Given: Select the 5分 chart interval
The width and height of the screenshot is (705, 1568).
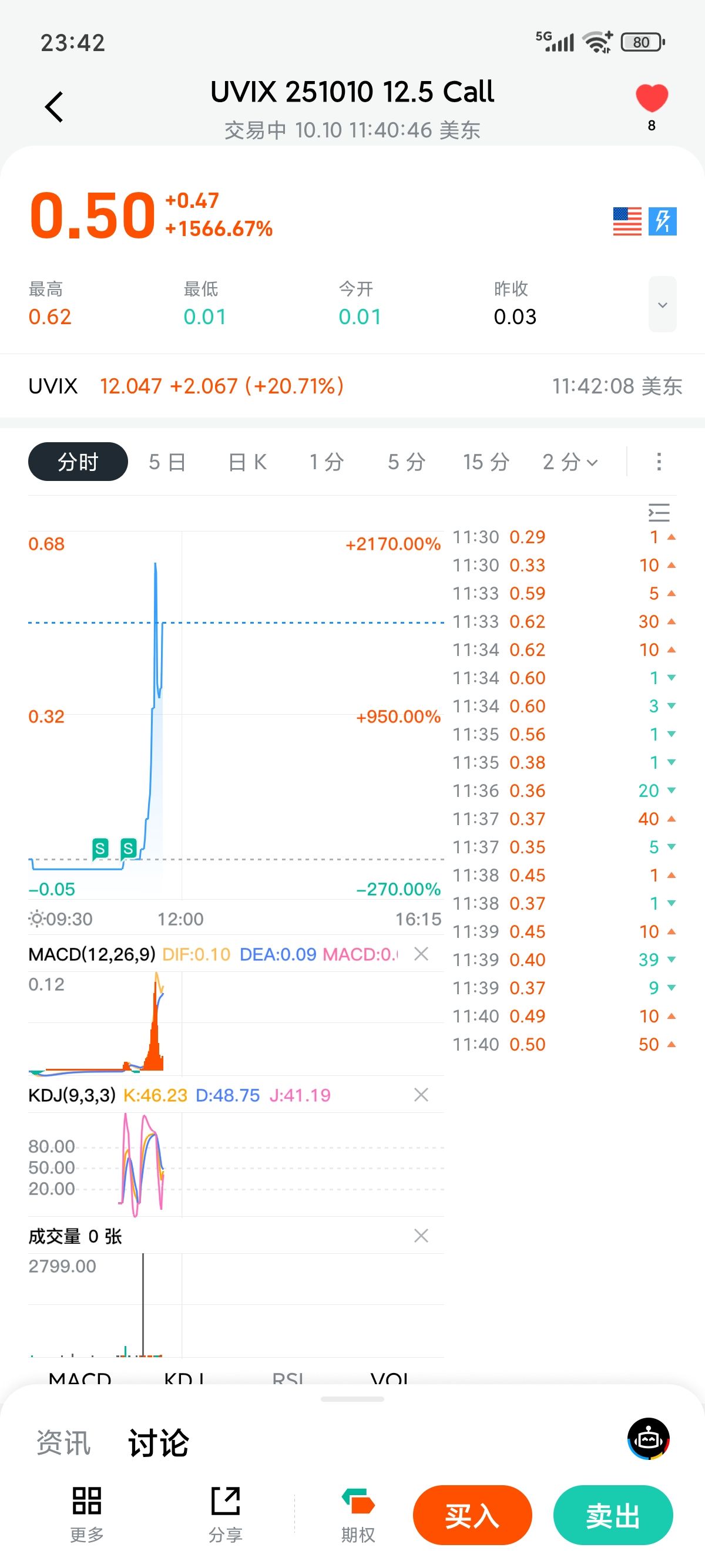Looking at the screenshot, I should pyautogui.click(x=406, y=462).
